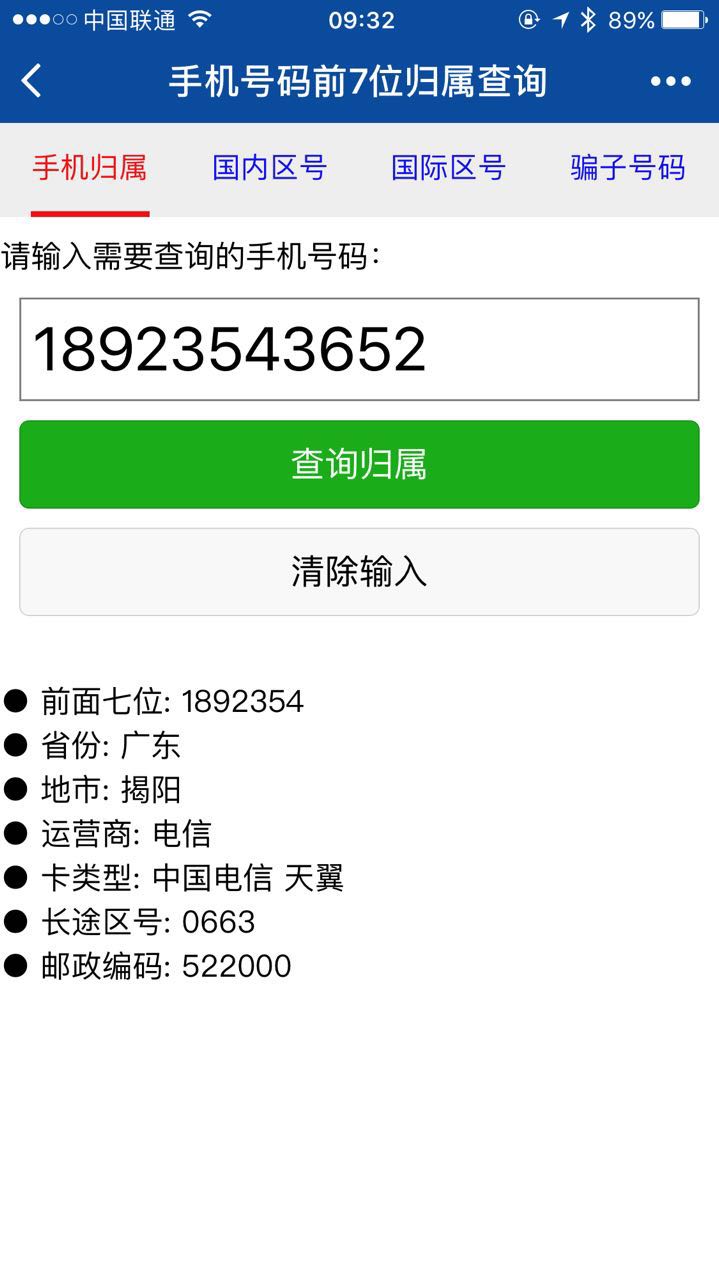
Task: Switch to the 国内区号 tab
Action: click(269, 168)
